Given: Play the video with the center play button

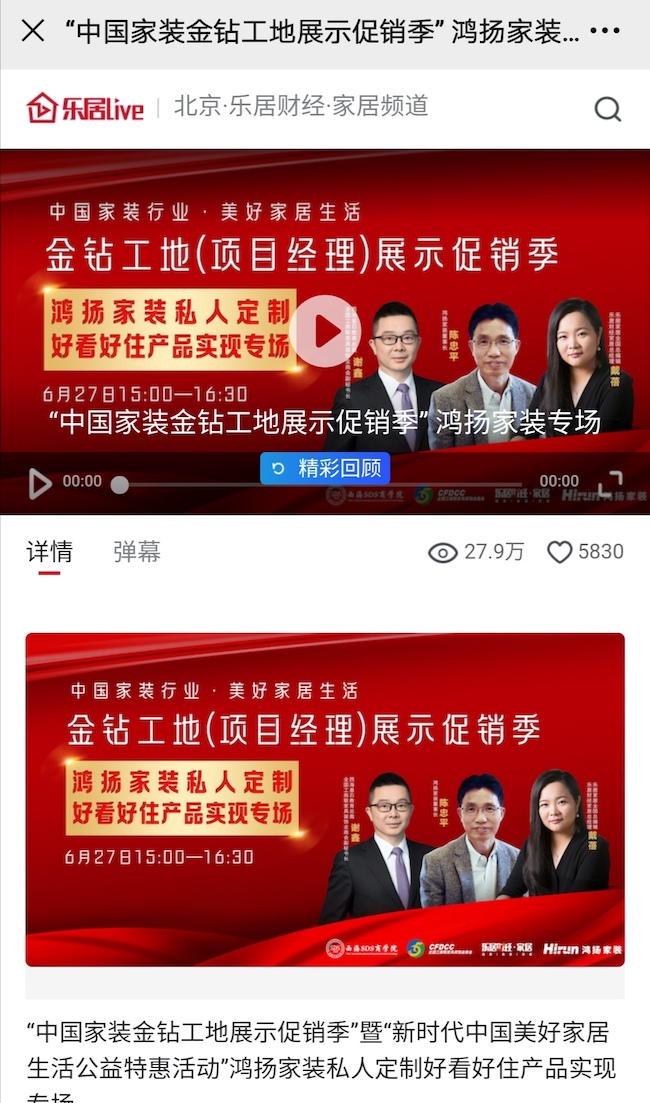Looking at the screenshot, I should [x=324, y=330].
